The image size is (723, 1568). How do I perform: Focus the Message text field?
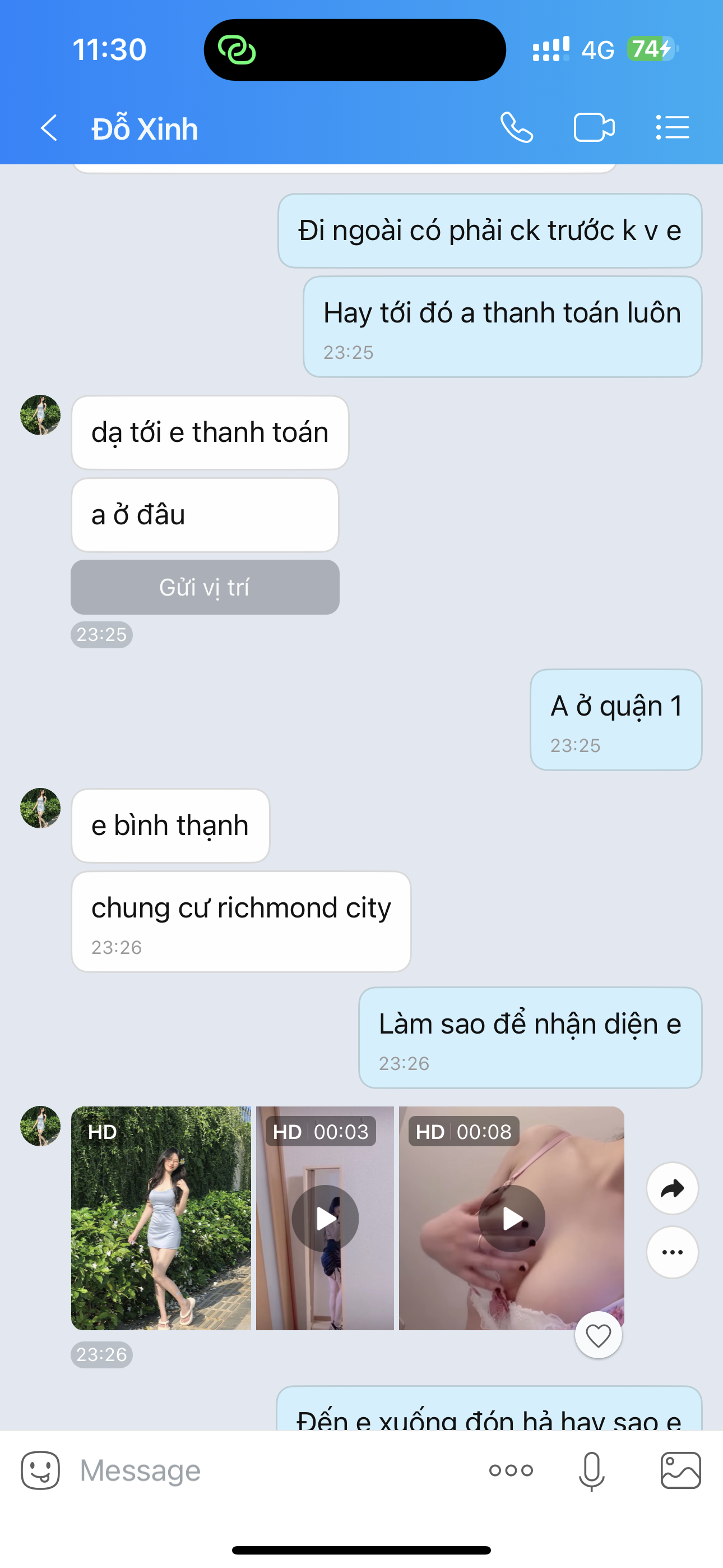pyautogui.click(x=274, y=1470)
